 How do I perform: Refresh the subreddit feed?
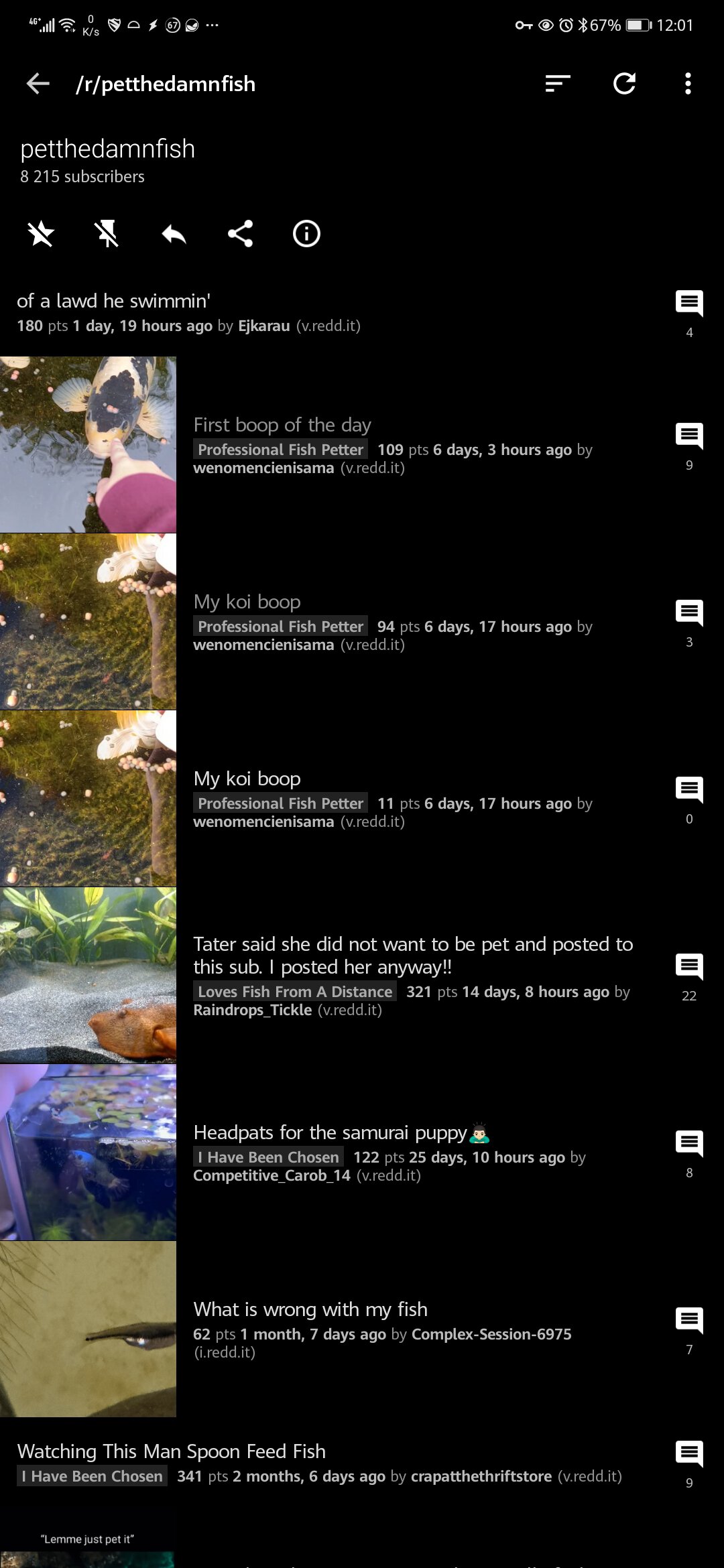pos(624,84)
